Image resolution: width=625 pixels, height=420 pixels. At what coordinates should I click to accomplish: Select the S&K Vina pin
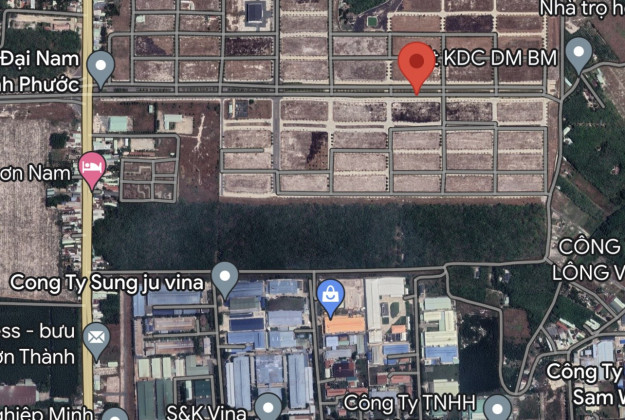(268, 407)
